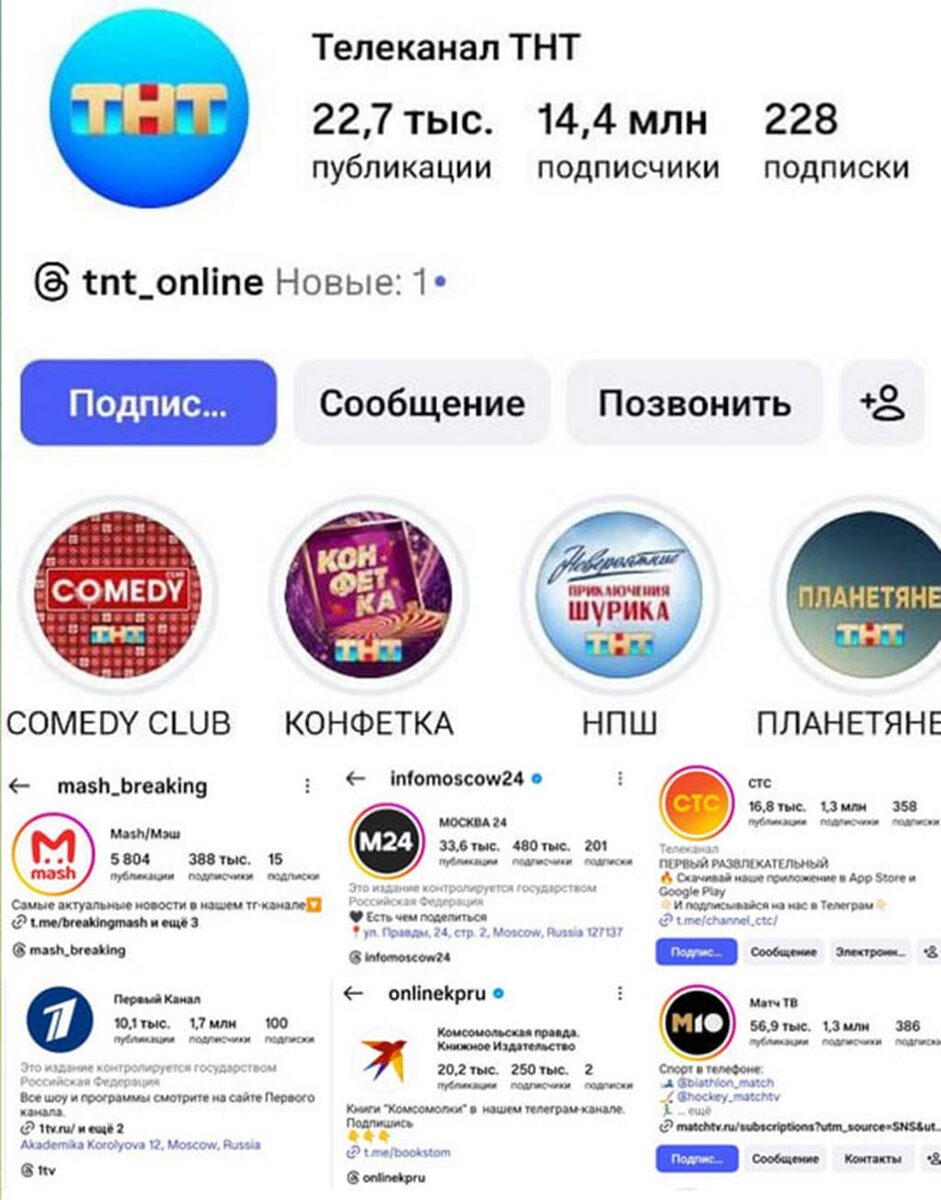Open the three-dot menu on infomoscow24
The image size is (941, 1200).
click(x=620, y=777)
